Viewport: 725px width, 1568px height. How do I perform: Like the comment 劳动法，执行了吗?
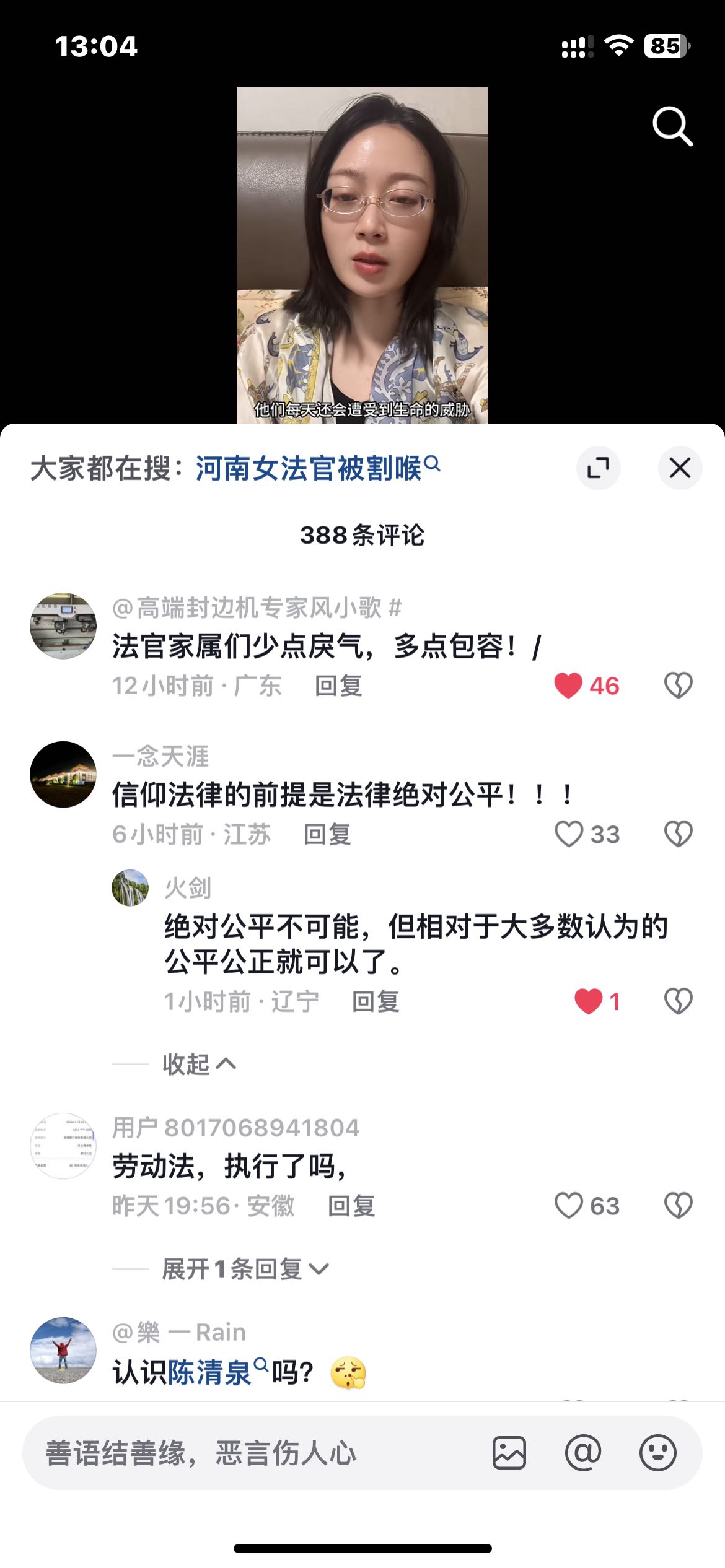(568, 1206)
